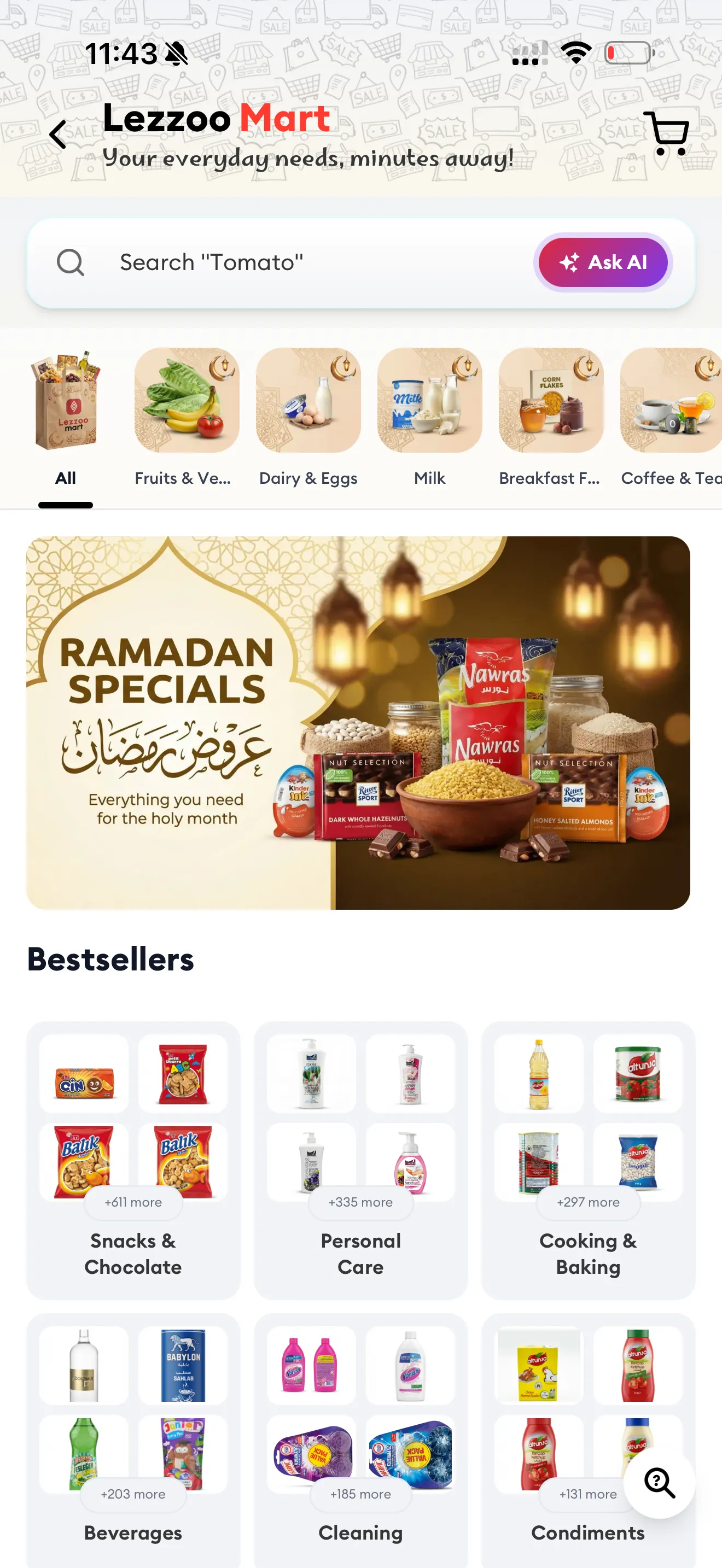Switch to Coffee & Tea category
Image resolution: width=722 pixels, height=1568 pixels.
[x=669, y=420]
